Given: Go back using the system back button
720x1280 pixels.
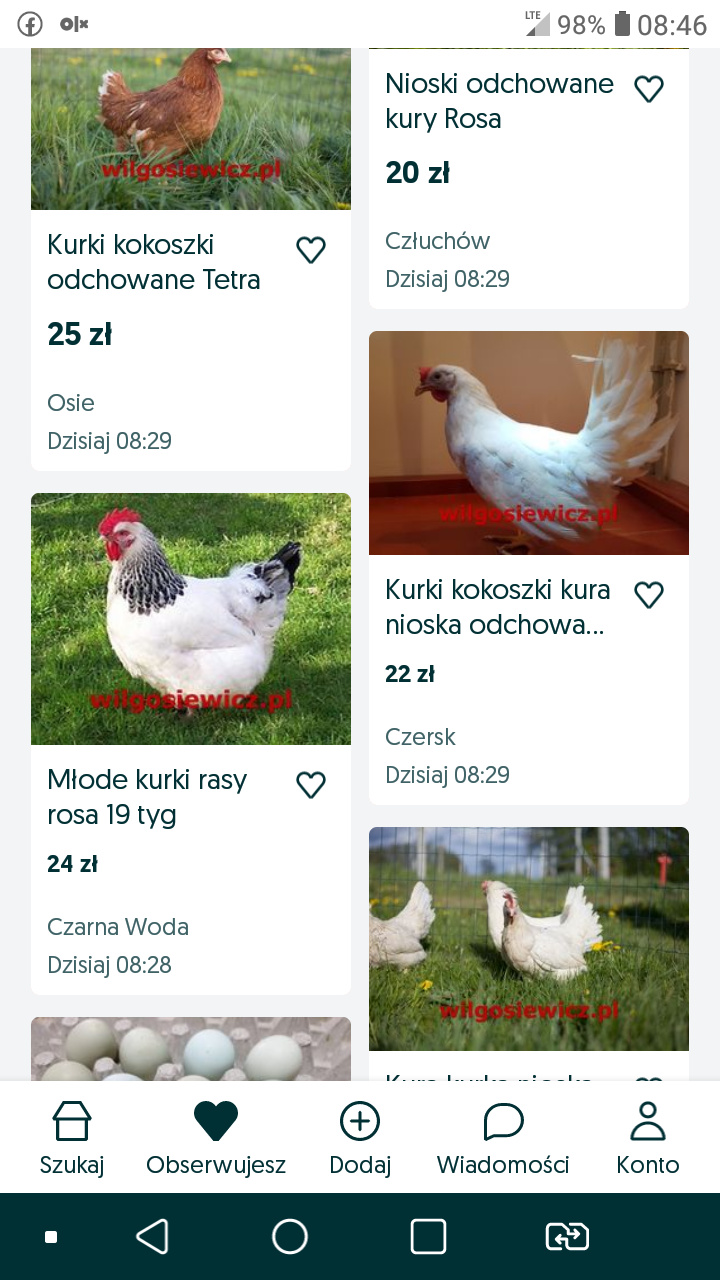Looking at the screenshot, I should (x=152, y=1237).
